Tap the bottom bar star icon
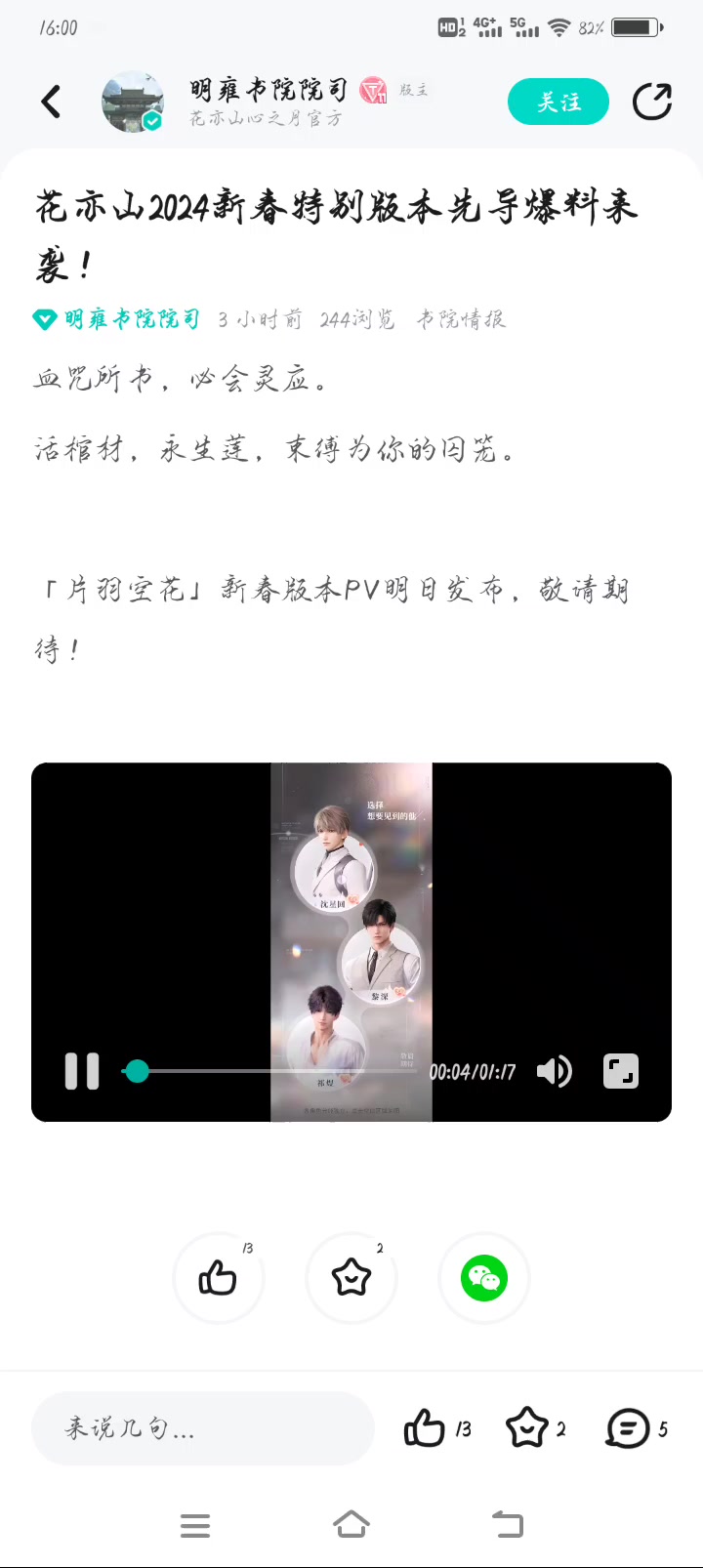The width and height of the screenshot is (703, 1568). tap(527, 1428)
